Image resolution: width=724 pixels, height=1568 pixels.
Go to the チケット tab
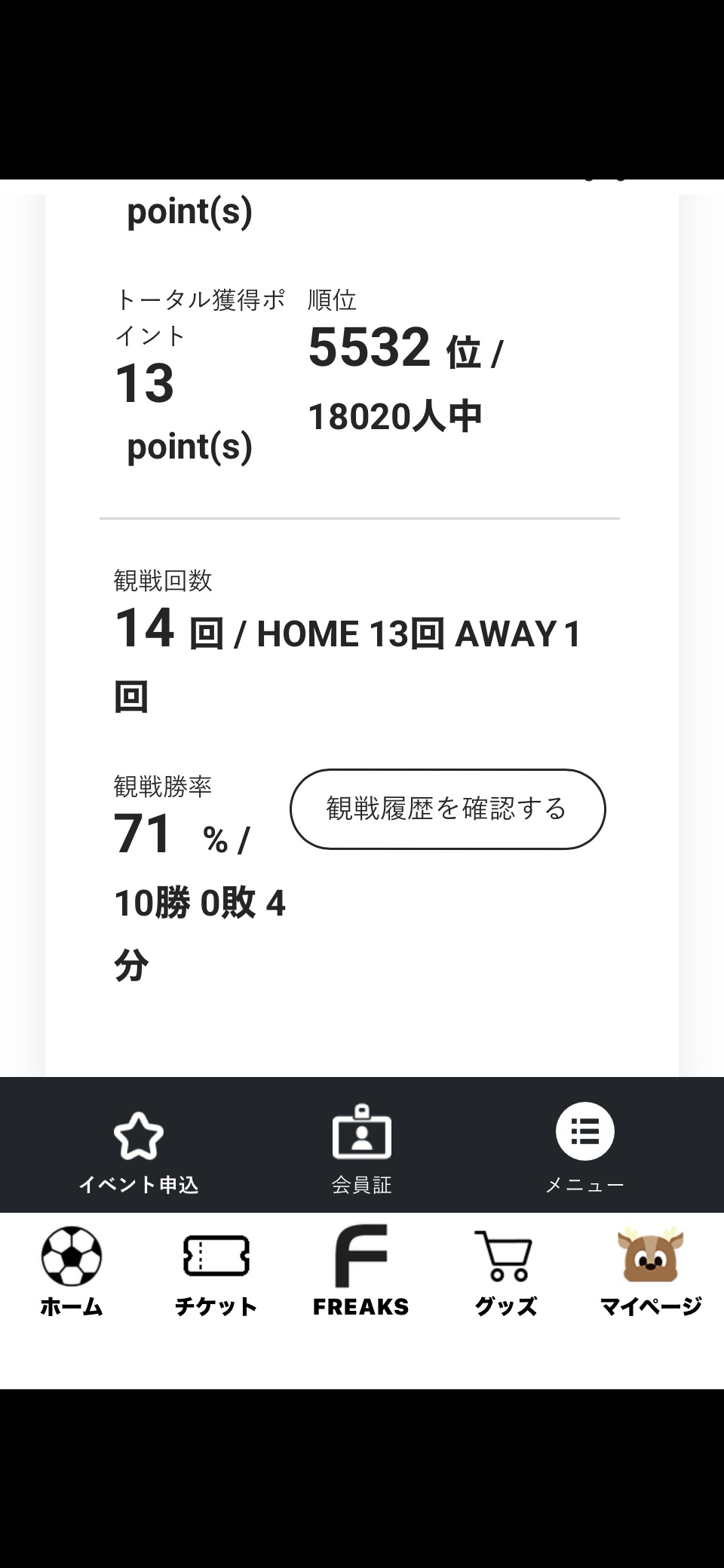coord(216,1272)
